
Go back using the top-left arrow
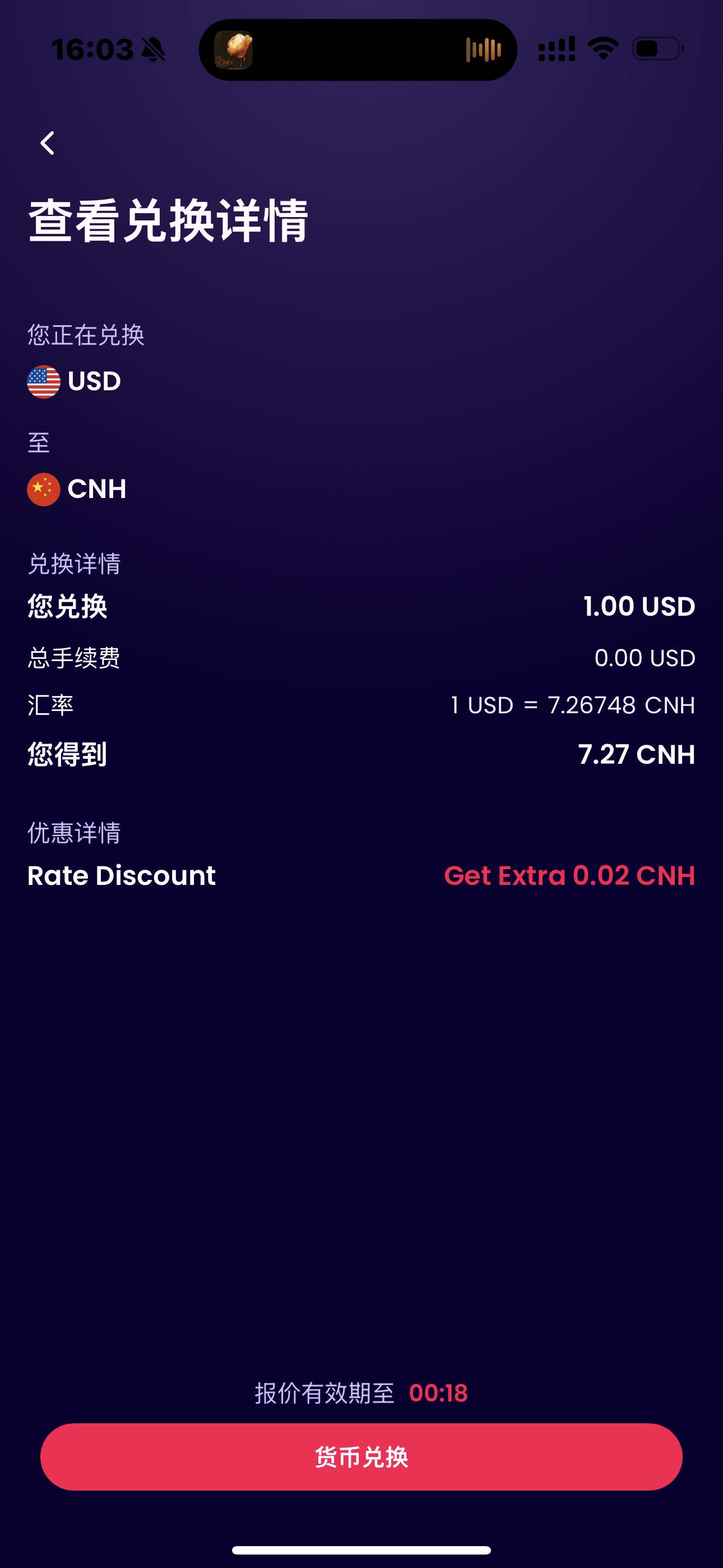point(48,144)
